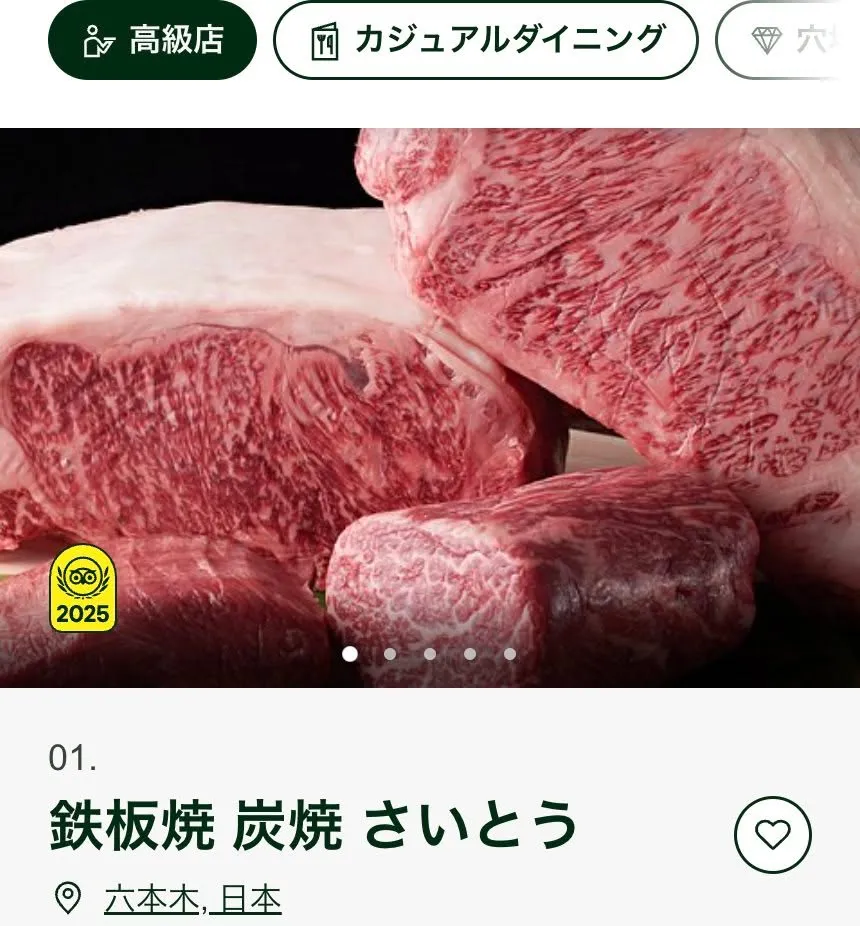Jump to the middle slide using pagination dots
The width and height of the screenshot is (860, 926).
click(430, 655)
